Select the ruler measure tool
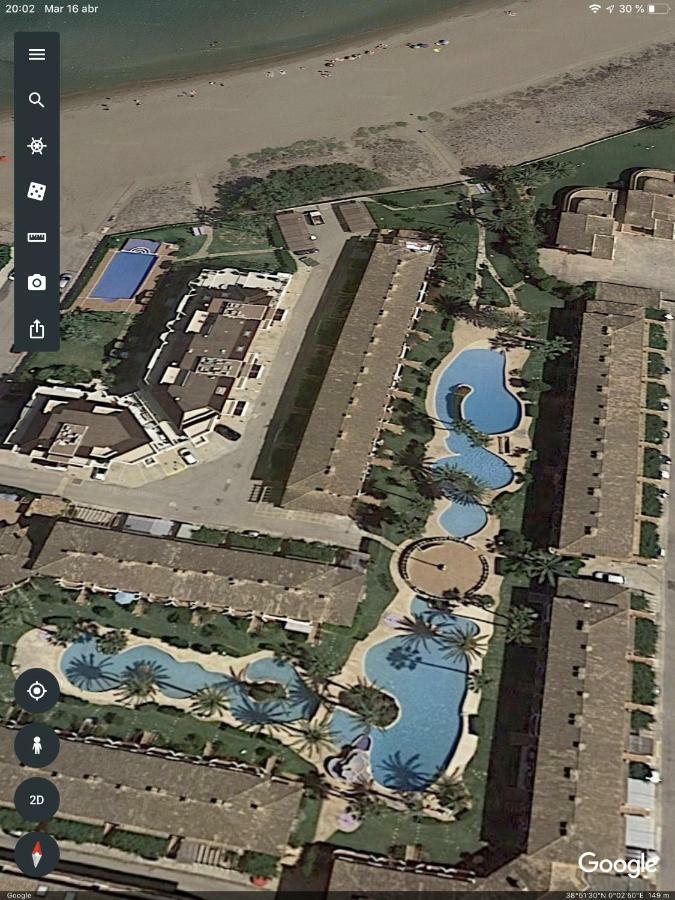 (x=37, y=237)
